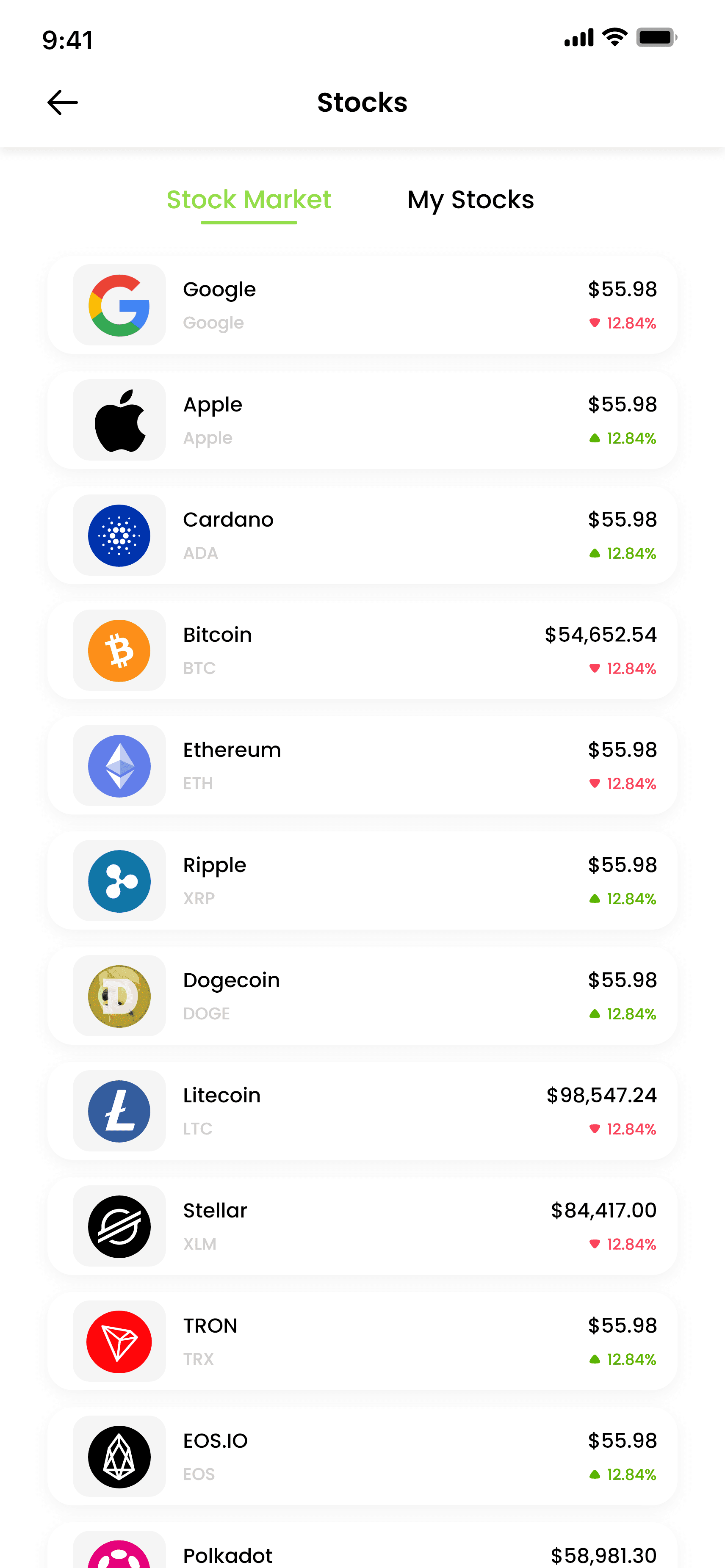Tap the Polkadot entry
The width and height of the screenshot is (725, 1568).
click(362, 1552)
